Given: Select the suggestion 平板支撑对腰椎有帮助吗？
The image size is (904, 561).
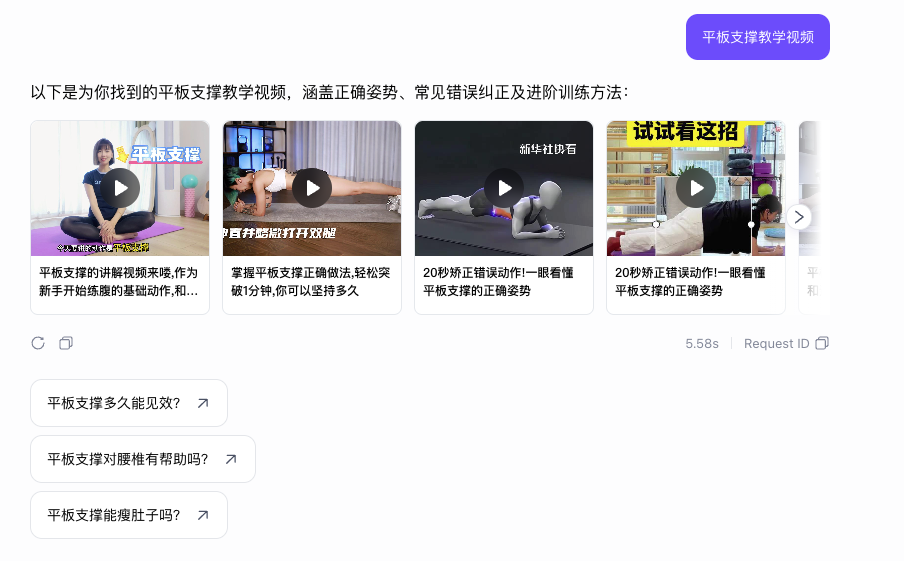Looking at the screenshot, I should 143,459.
